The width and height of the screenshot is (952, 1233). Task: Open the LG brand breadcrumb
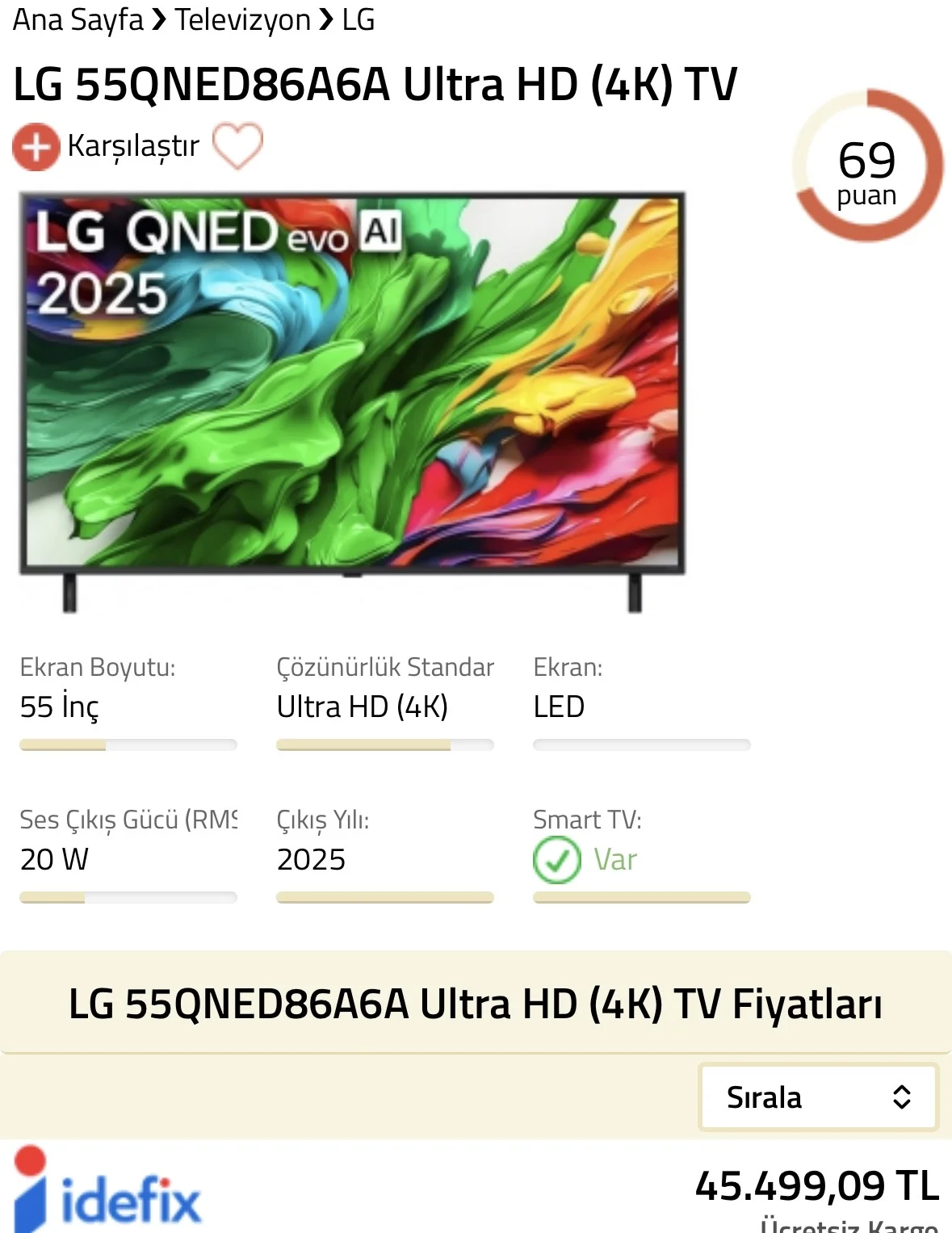359,19
